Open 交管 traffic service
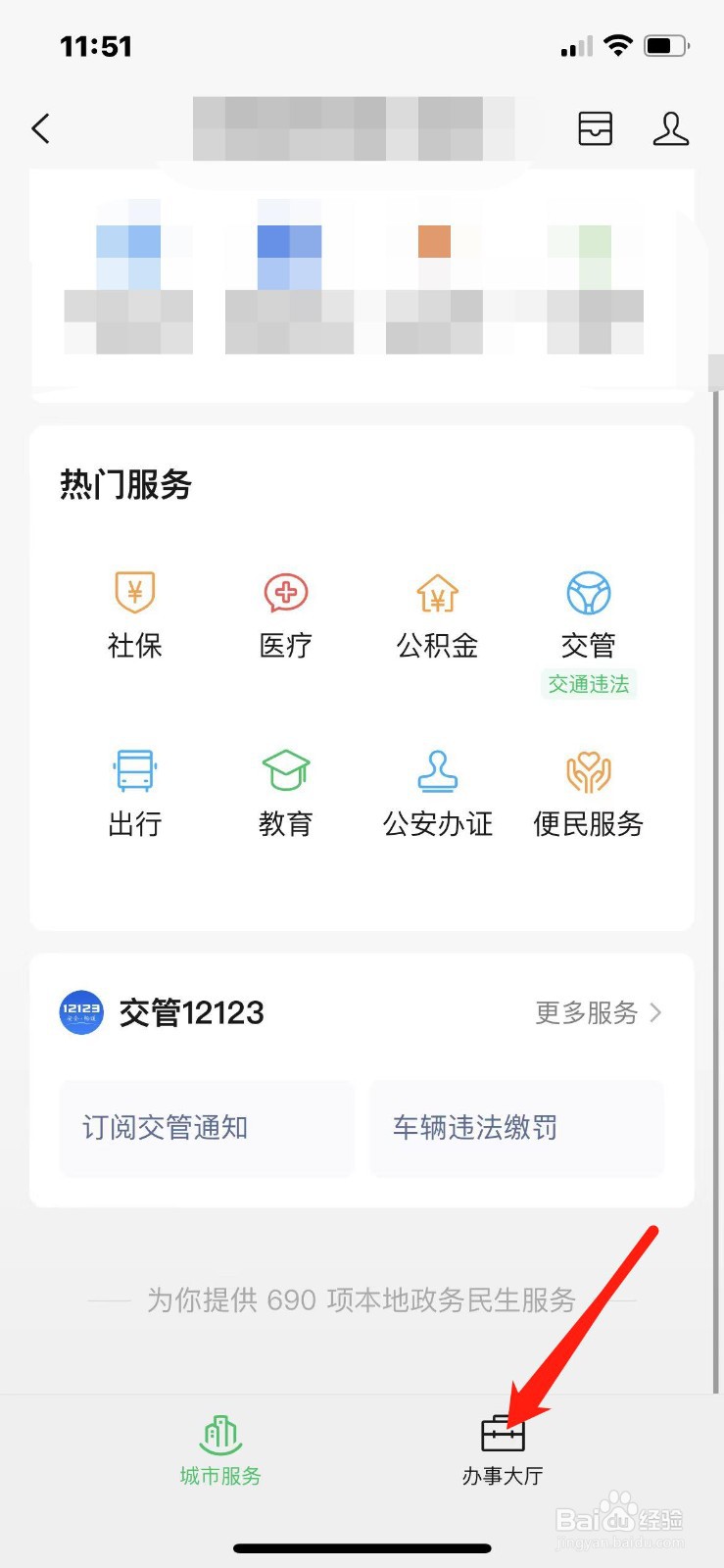 click(x=588, y=617)
